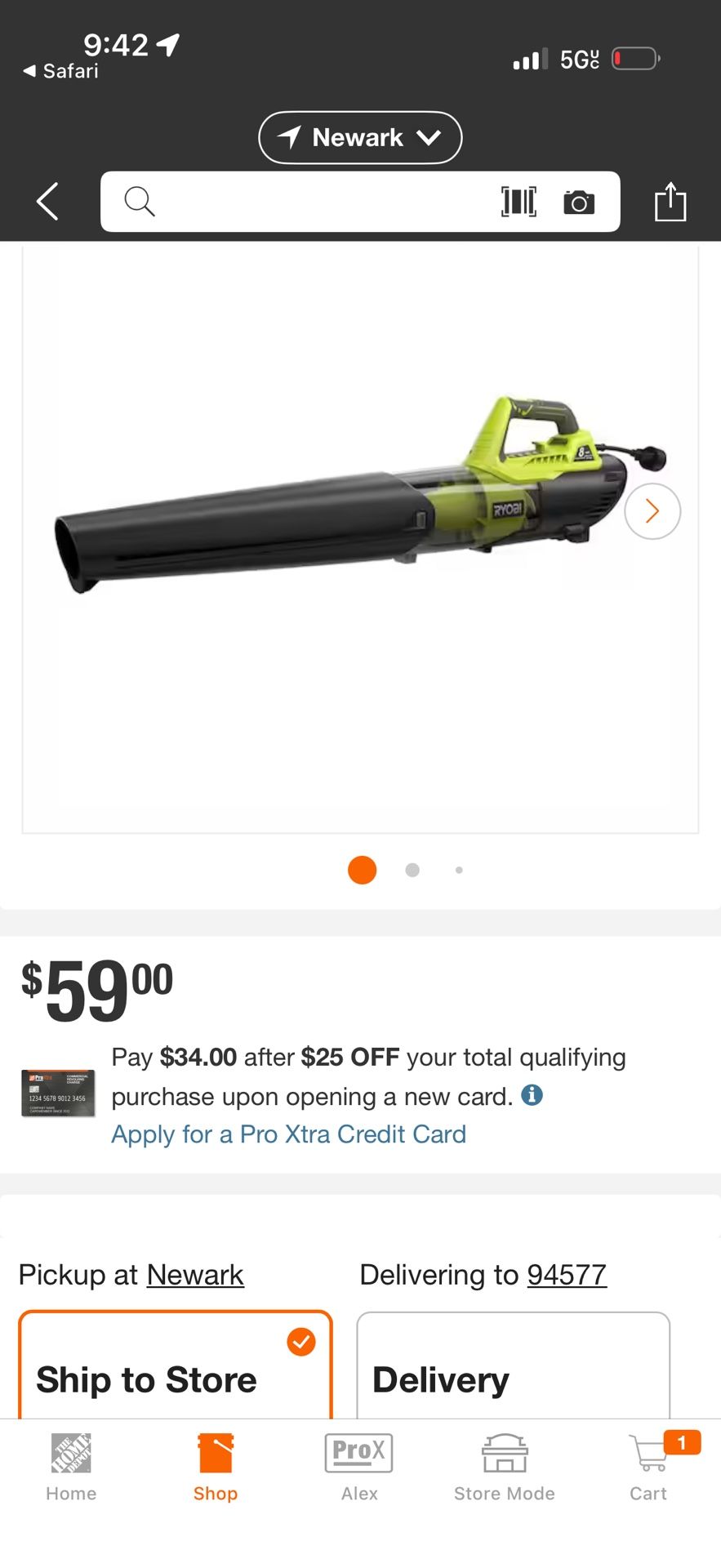Tap the chevron for next product image
Image resolution: width=721 pixels, height=1568 pixels.
(652, 510)
